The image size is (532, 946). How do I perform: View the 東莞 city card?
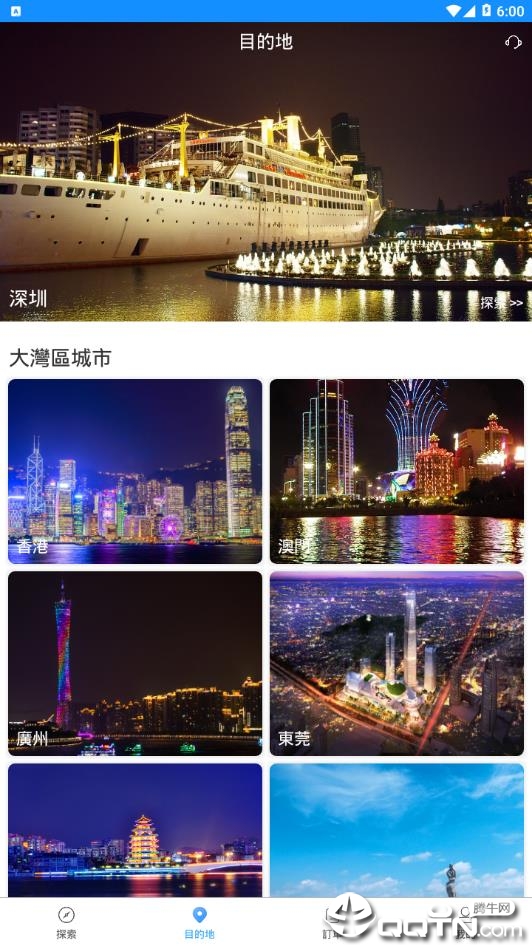[x=397, y=664]
